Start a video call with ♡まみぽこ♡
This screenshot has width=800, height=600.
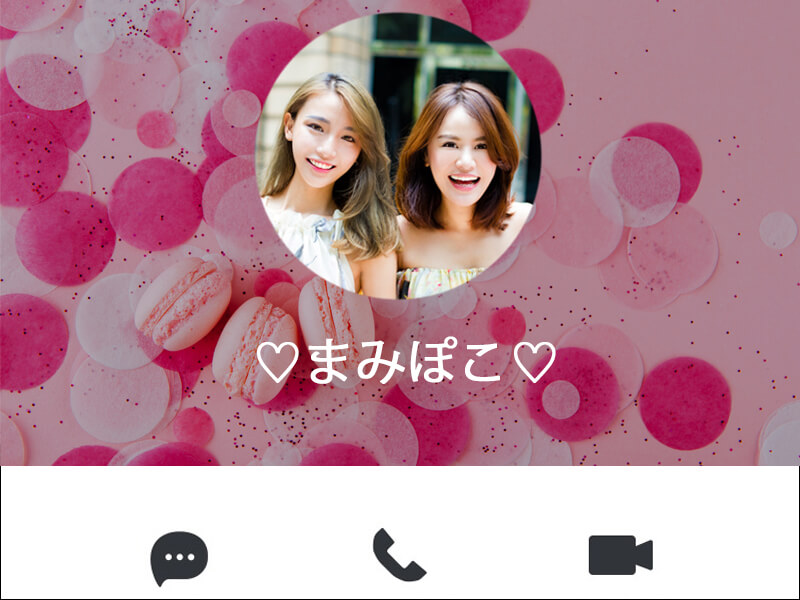tap(620, 555)
